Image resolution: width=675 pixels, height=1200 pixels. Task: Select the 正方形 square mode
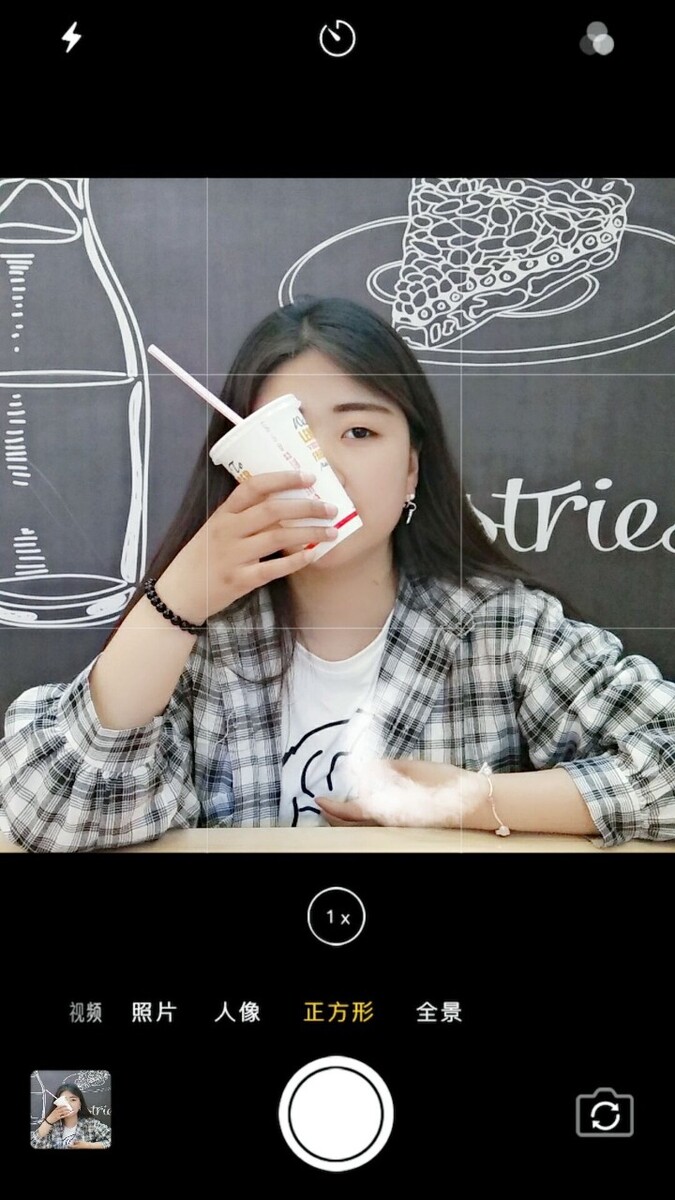coord(338,1012)
